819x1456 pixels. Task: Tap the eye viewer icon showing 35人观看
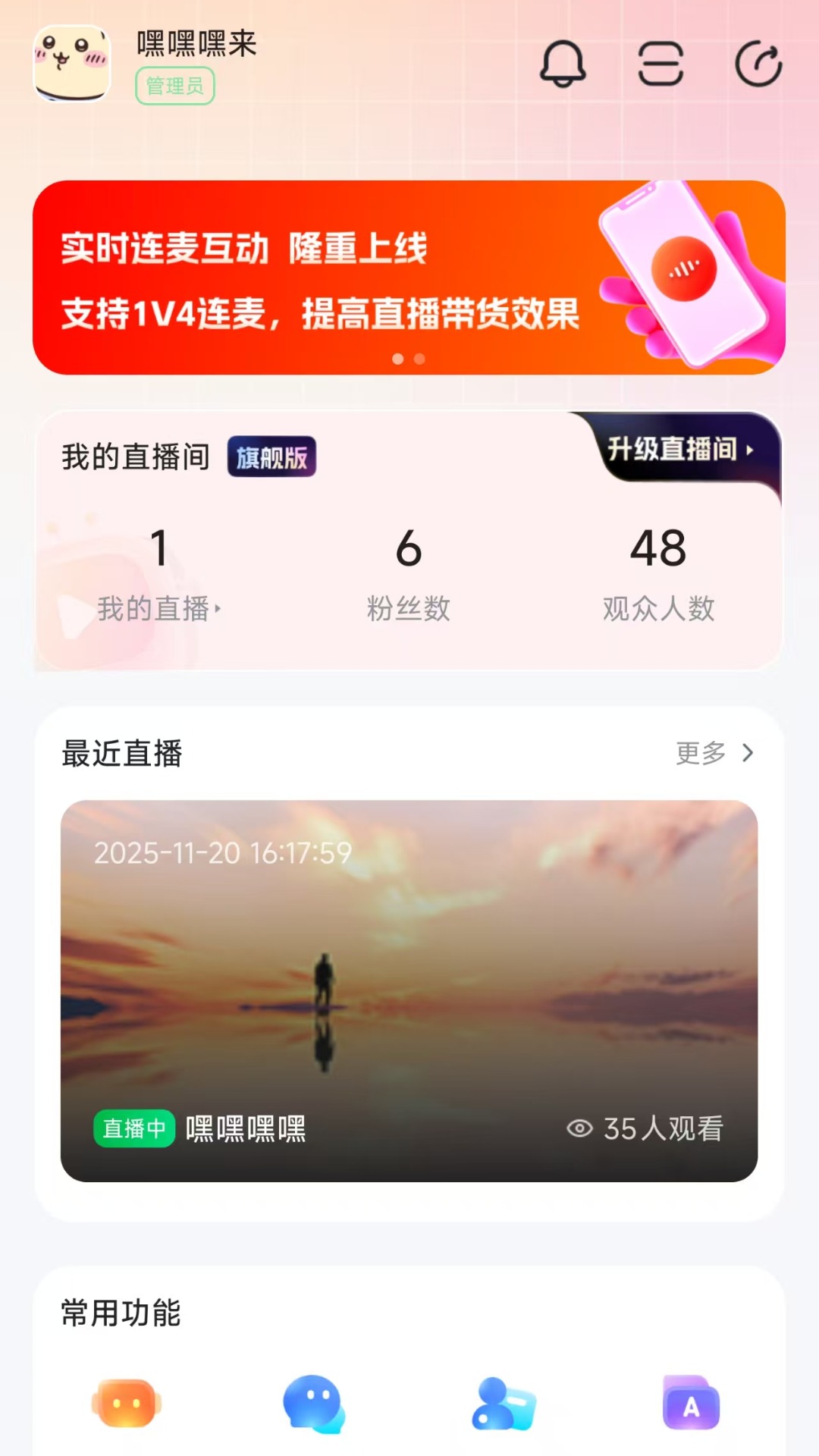coord(579,1128)
